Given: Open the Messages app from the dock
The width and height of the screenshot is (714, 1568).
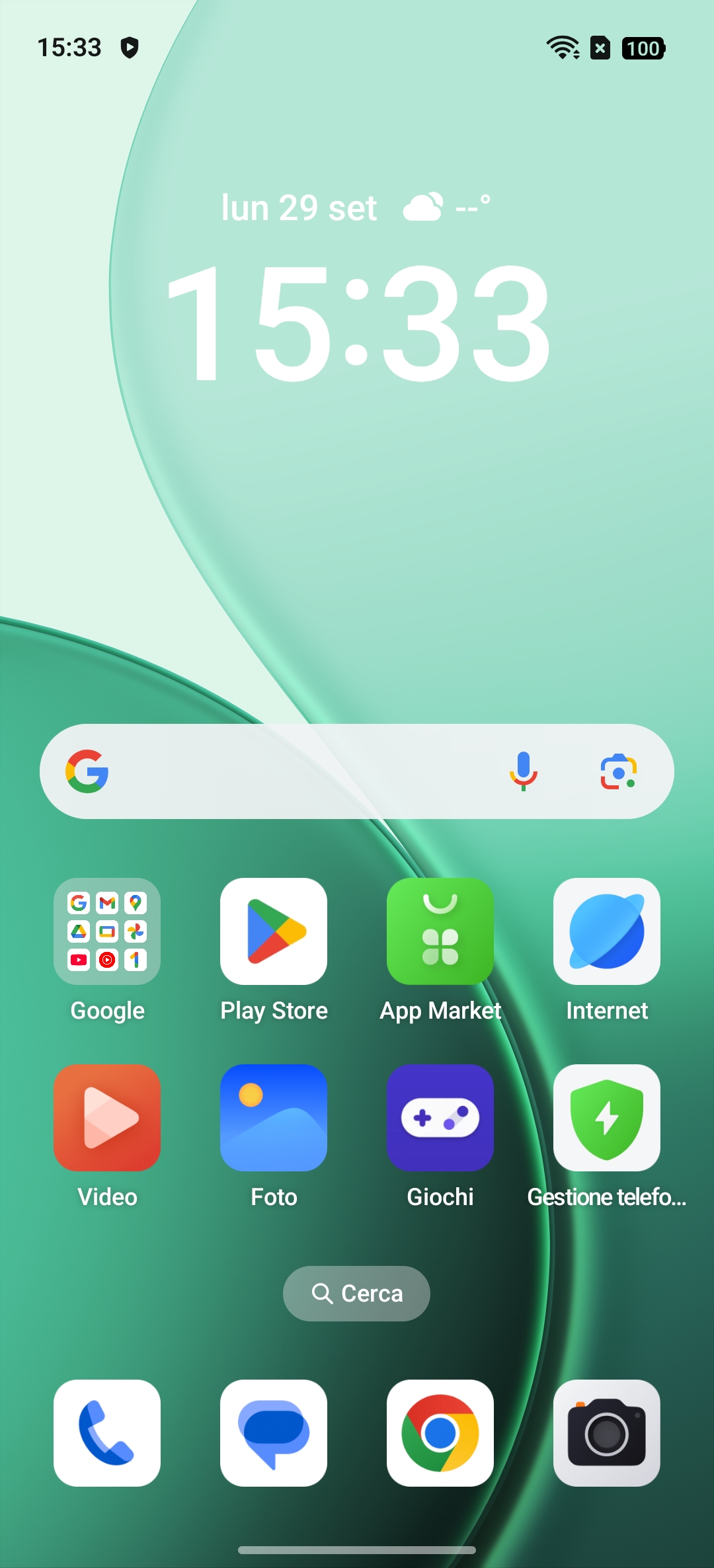Looking at the screenshot, I should click(274, 1433).
